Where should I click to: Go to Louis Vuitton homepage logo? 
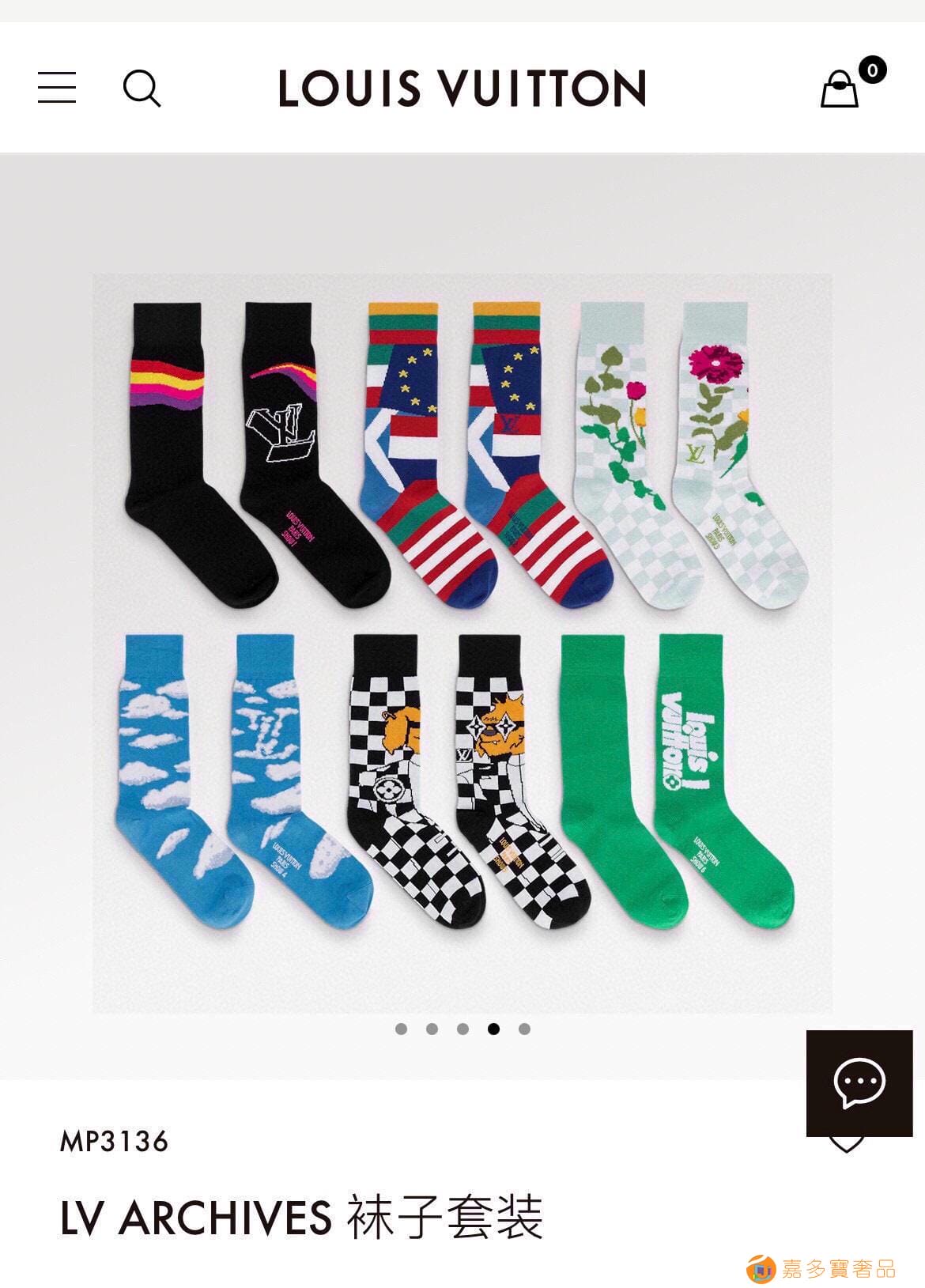click(x=462, y=88)
